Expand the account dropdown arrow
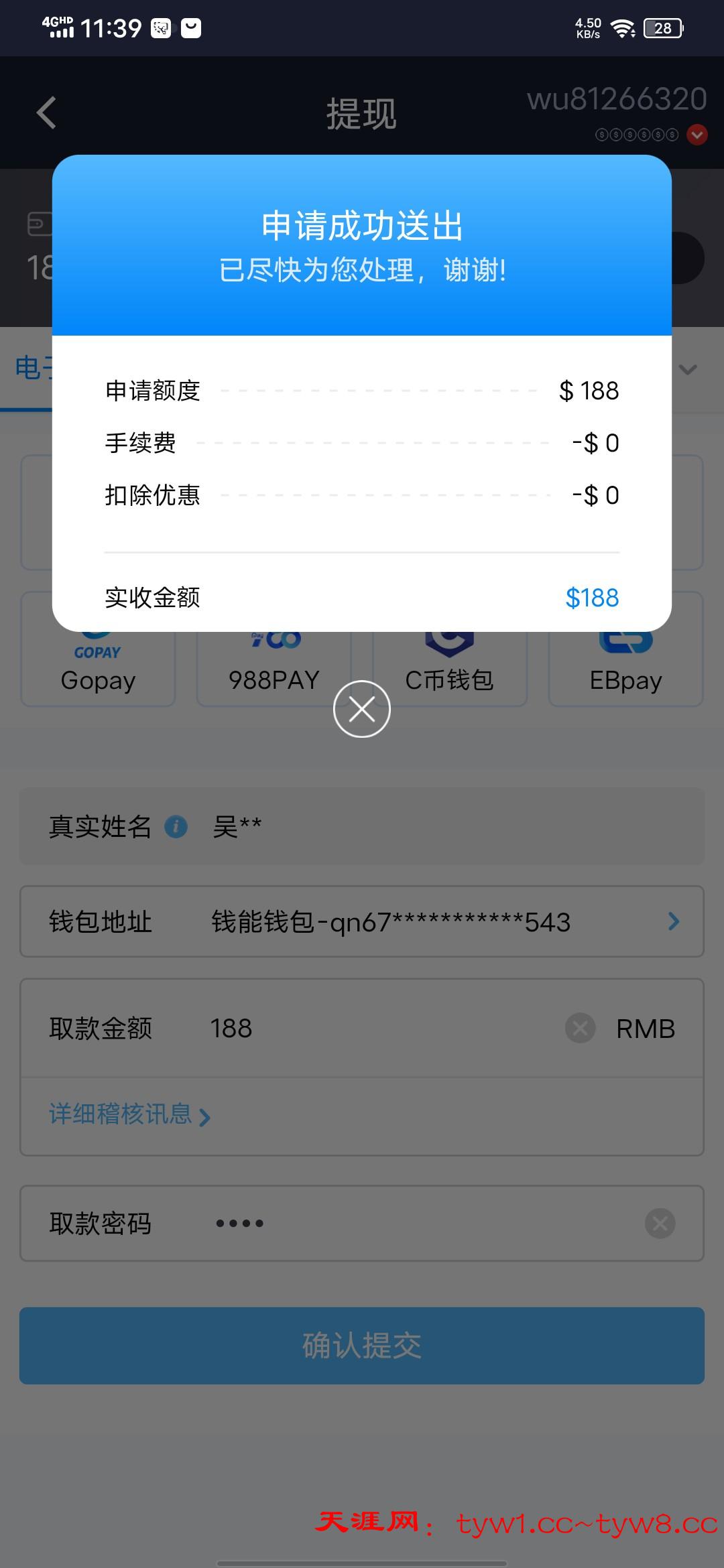The image size is (724, 1568). [x=697, y=135]
